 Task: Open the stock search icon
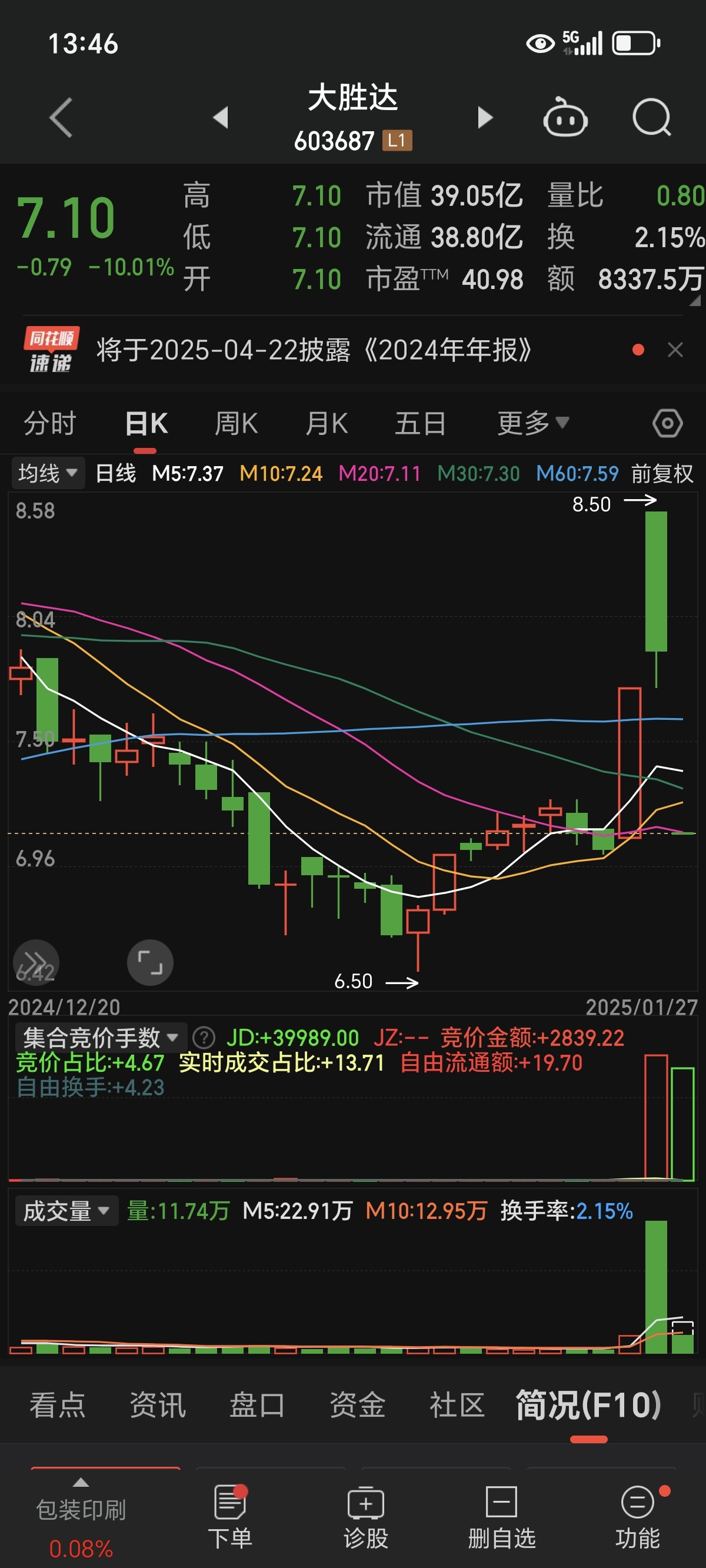pyautogui.click(x=651, y=117)
